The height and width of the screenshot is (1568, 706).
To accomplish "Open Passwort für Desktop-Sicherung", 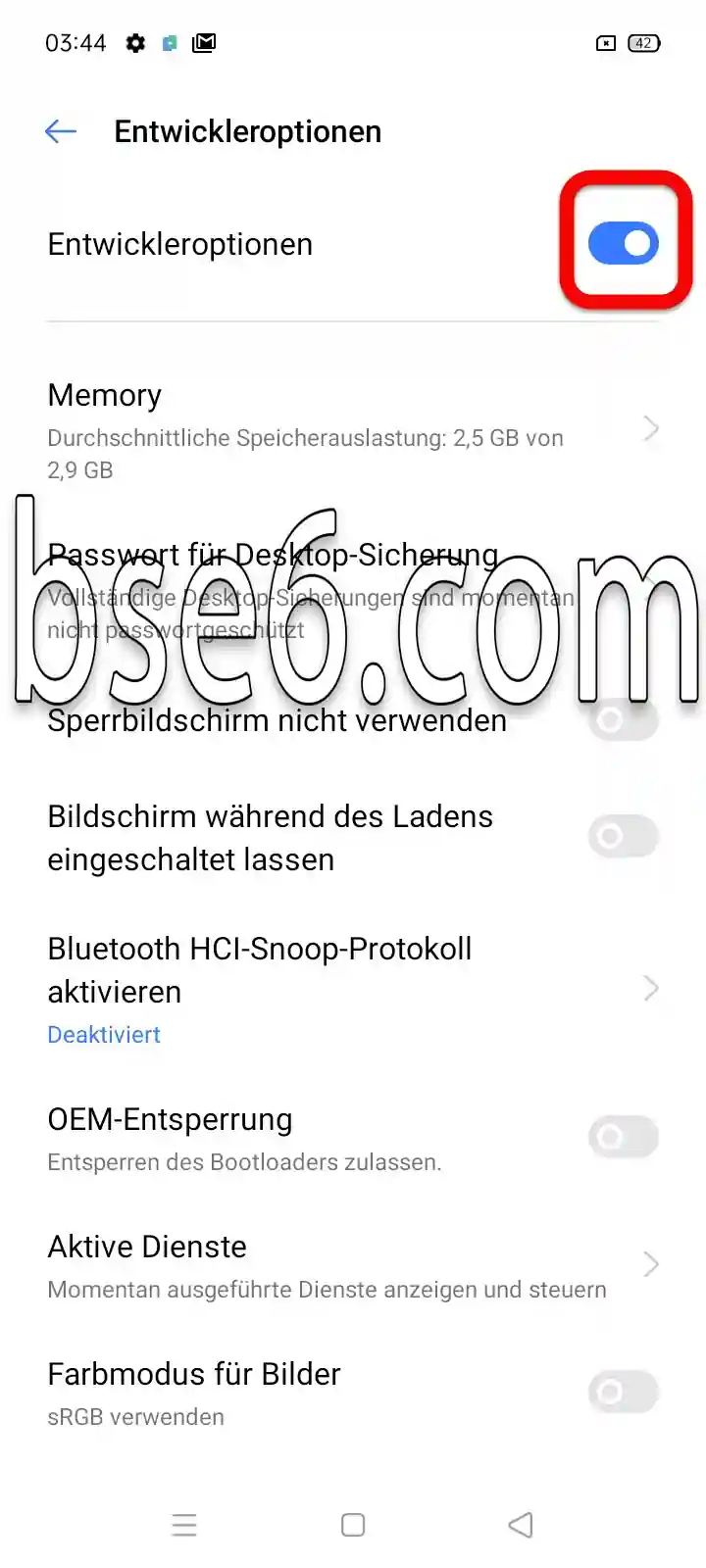I will 353,590.
